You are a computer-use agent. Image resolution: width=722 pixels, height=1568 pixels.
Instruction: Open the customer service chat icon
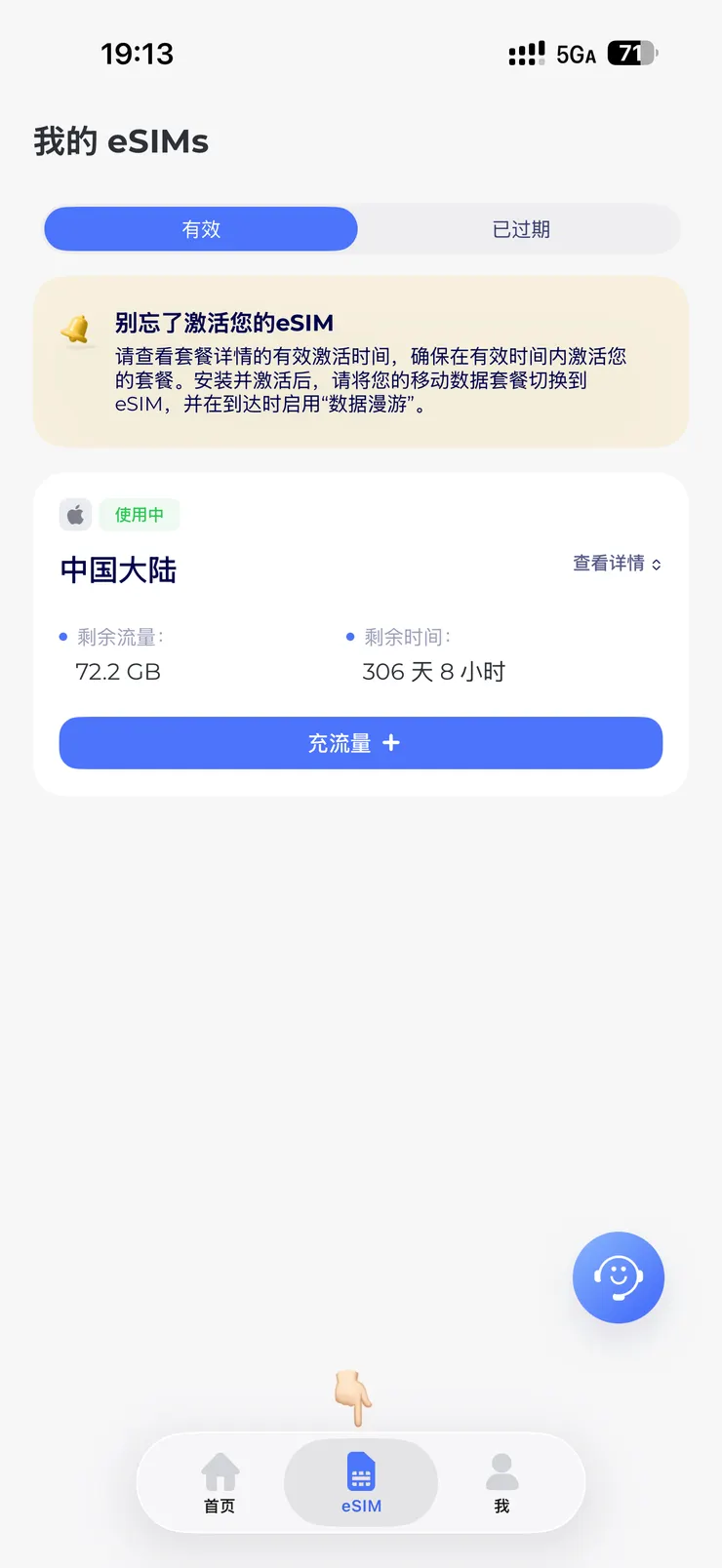pos(618,1277)
